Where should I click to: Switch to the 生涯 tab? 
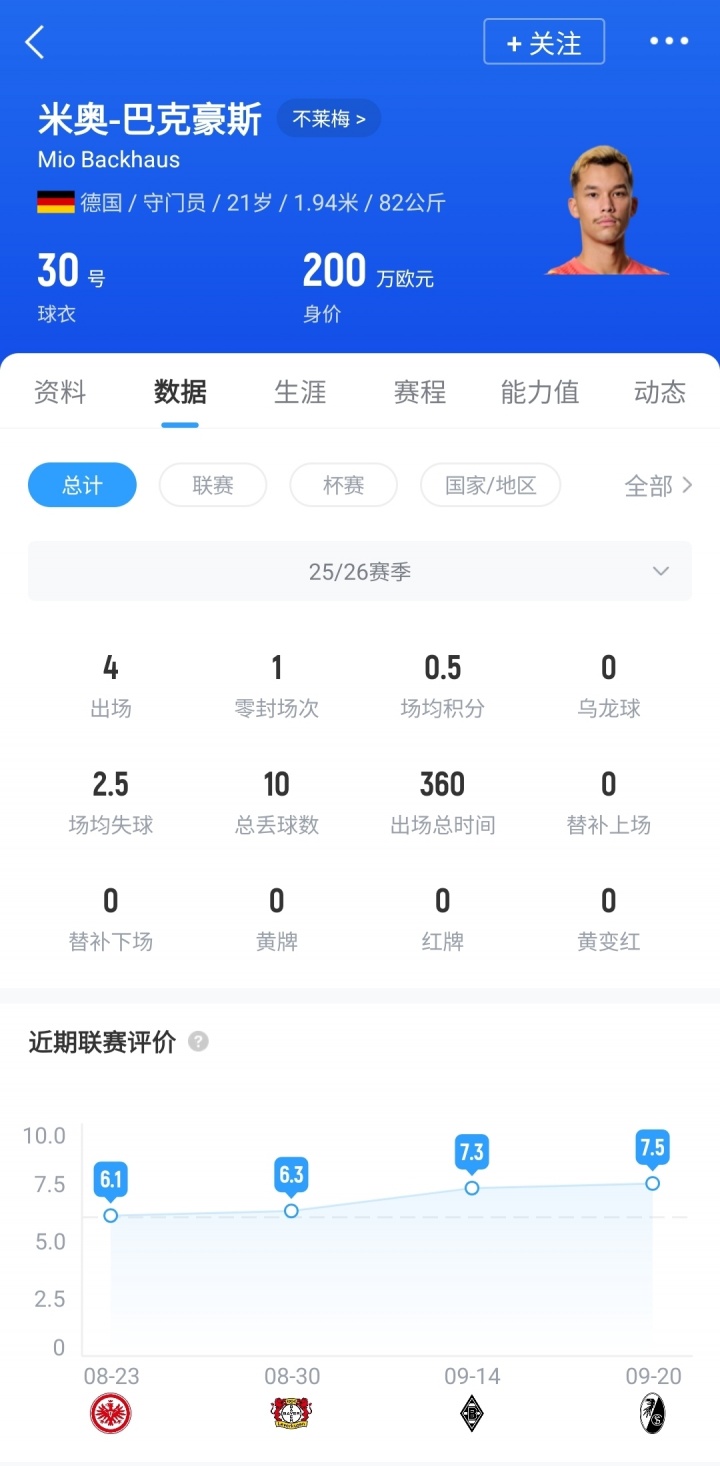click(x=300, y=392)
